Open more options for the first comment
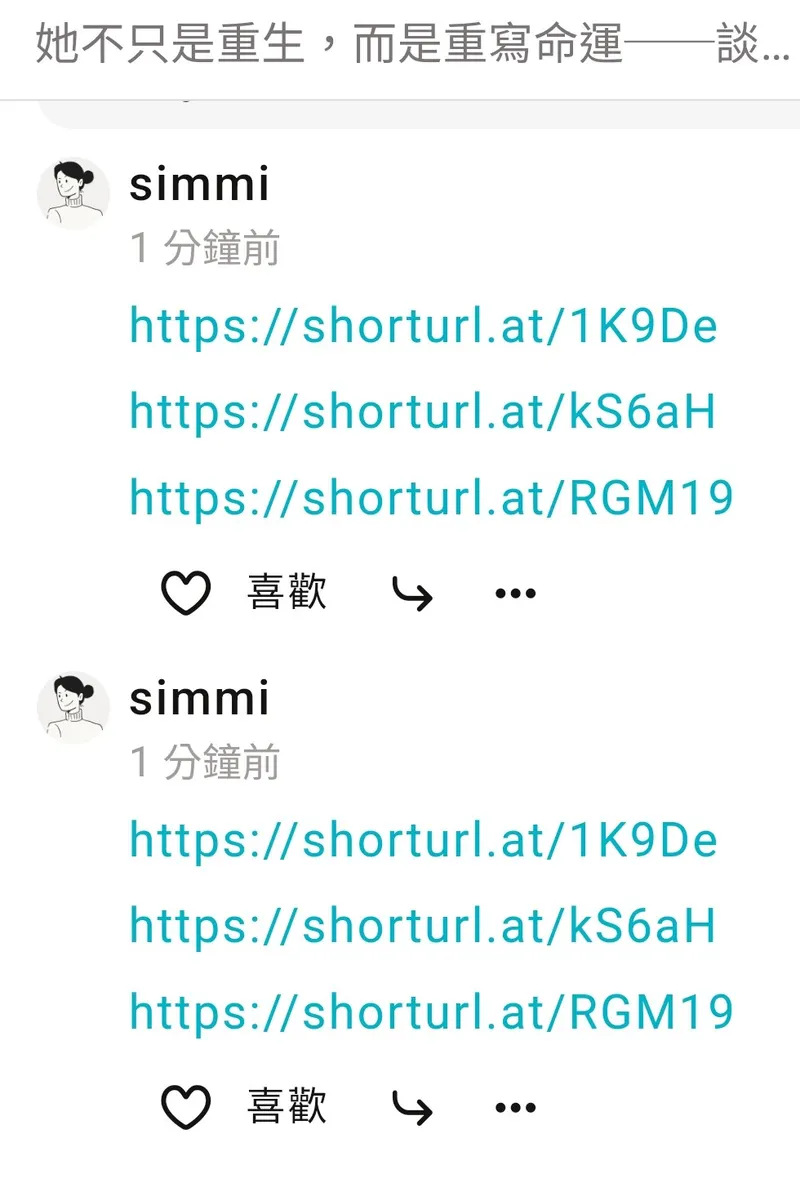Screen dimensions: 800x1192 [513, 592]
